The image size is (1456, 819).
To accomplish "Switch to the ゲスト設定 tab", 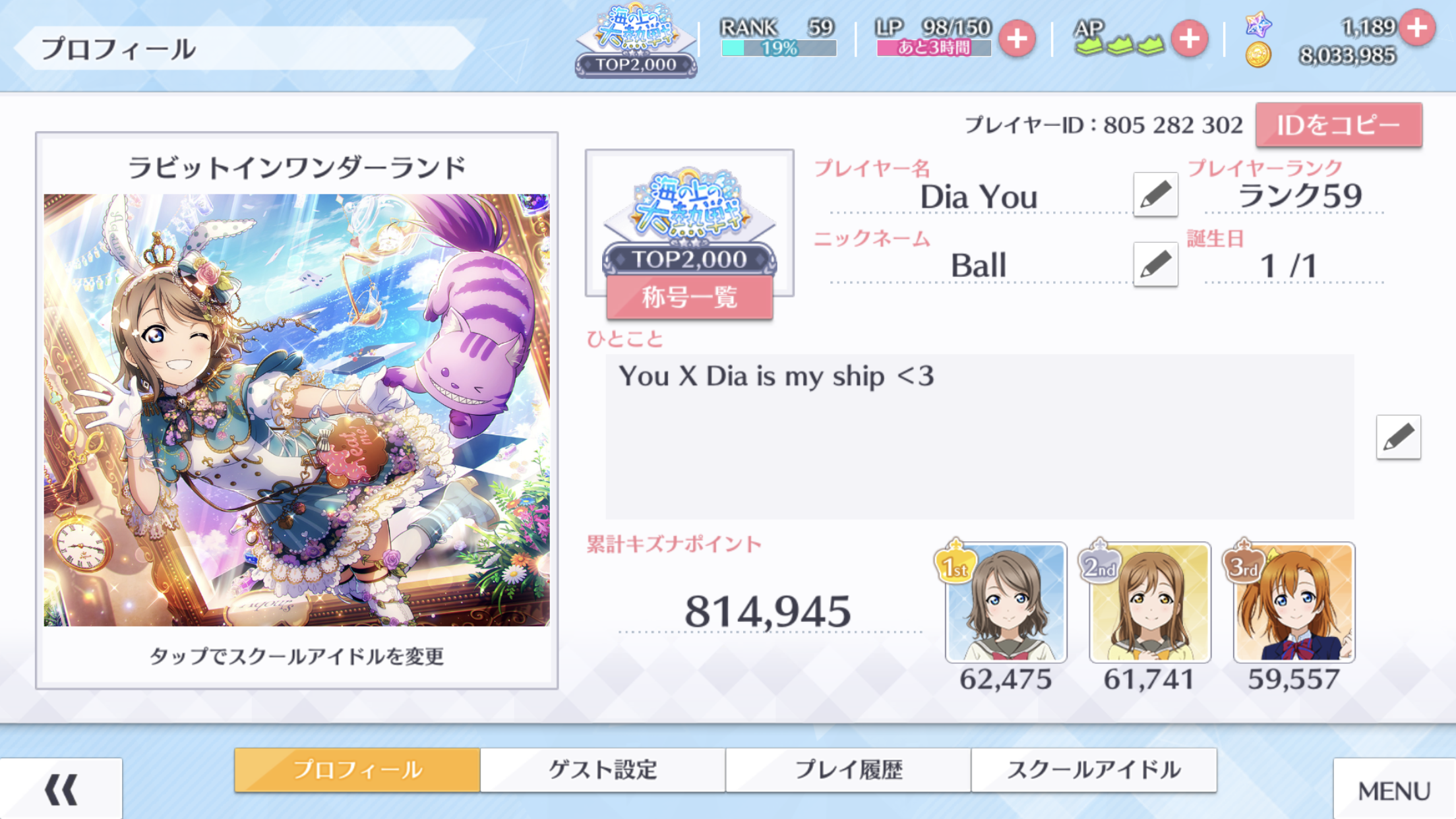I will click(x=602, y=770).
